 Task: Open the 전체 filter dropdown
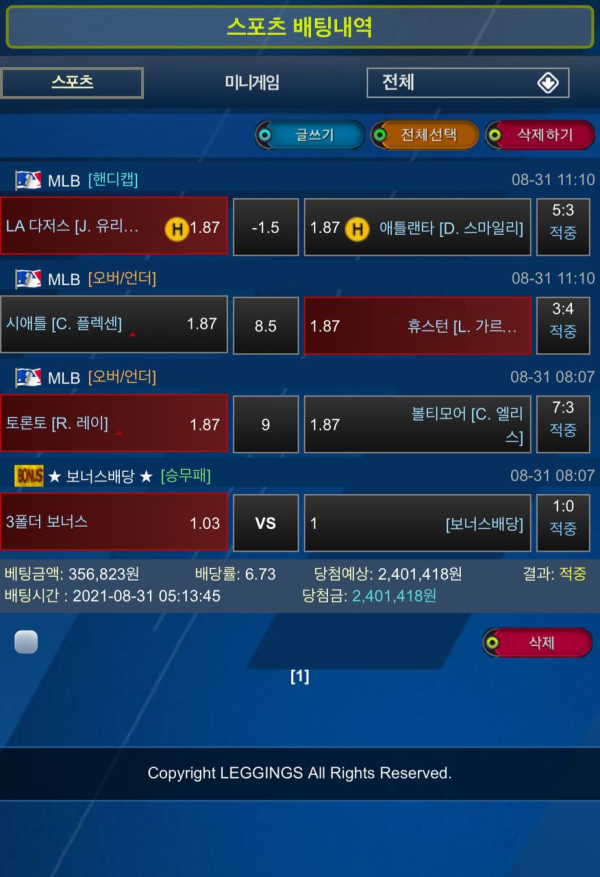pos(467,83)
